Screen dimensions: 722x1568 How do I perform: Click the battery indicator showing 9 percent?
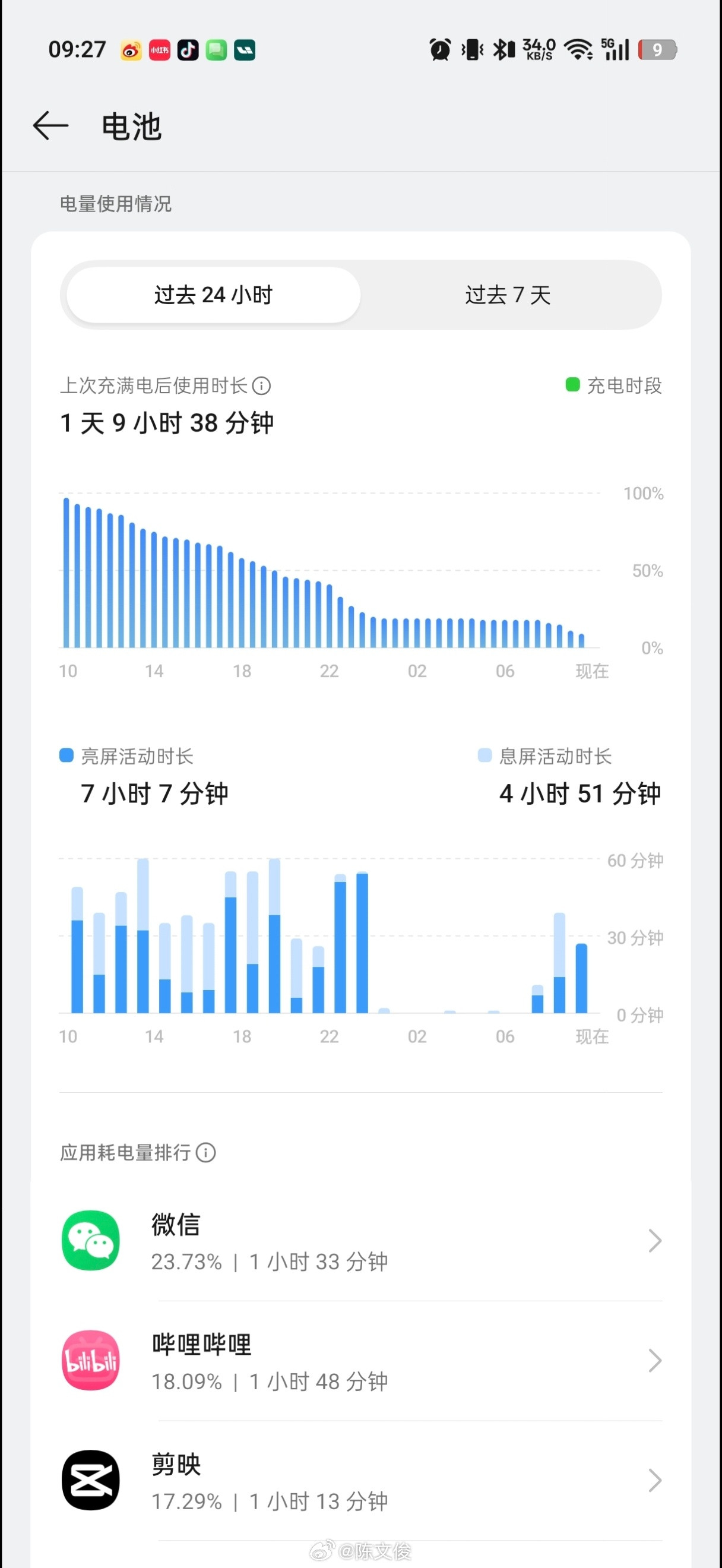[658, 50]
